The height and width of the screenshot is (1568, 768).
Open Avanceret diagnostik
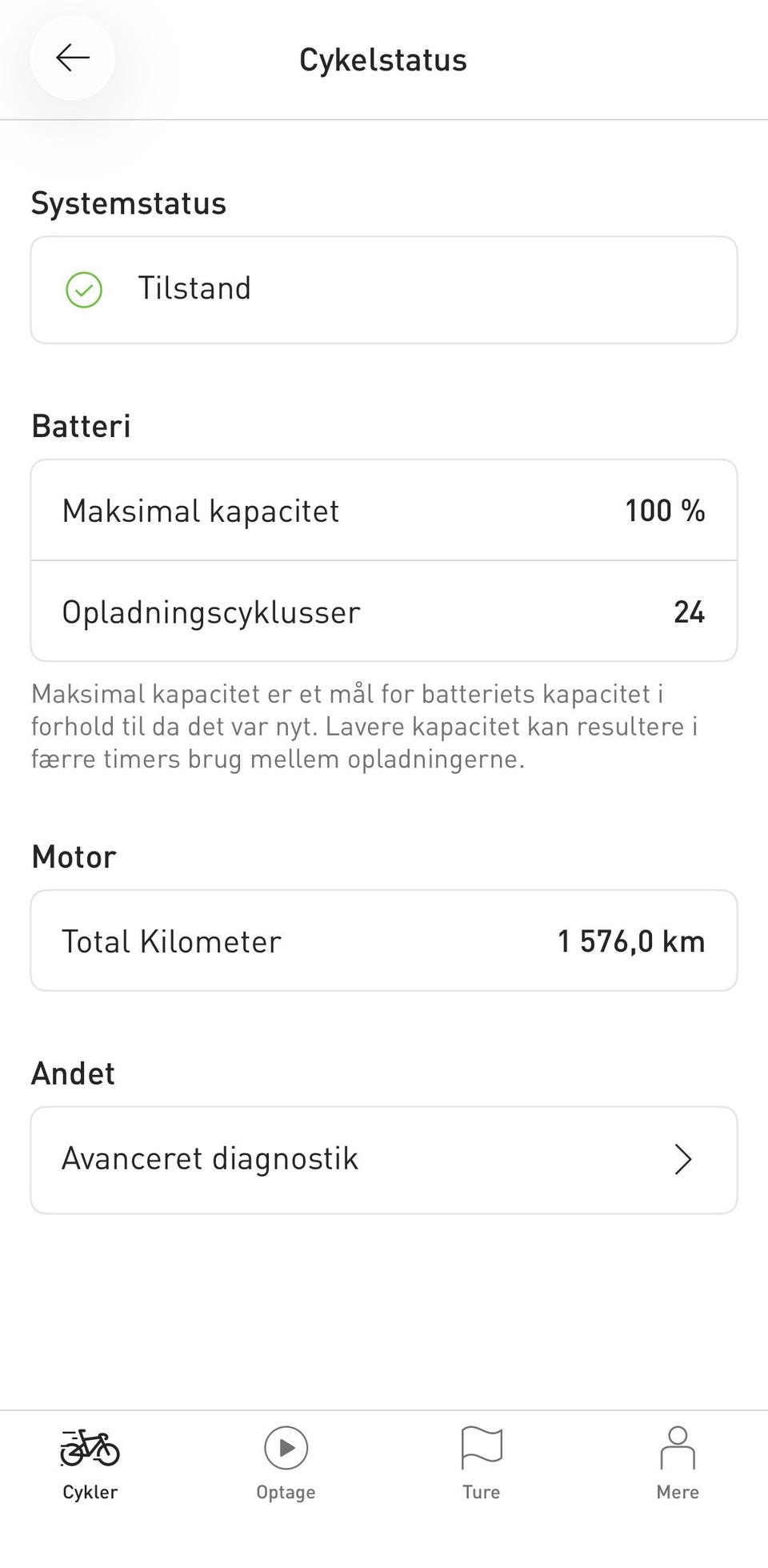coord(384,1160)
